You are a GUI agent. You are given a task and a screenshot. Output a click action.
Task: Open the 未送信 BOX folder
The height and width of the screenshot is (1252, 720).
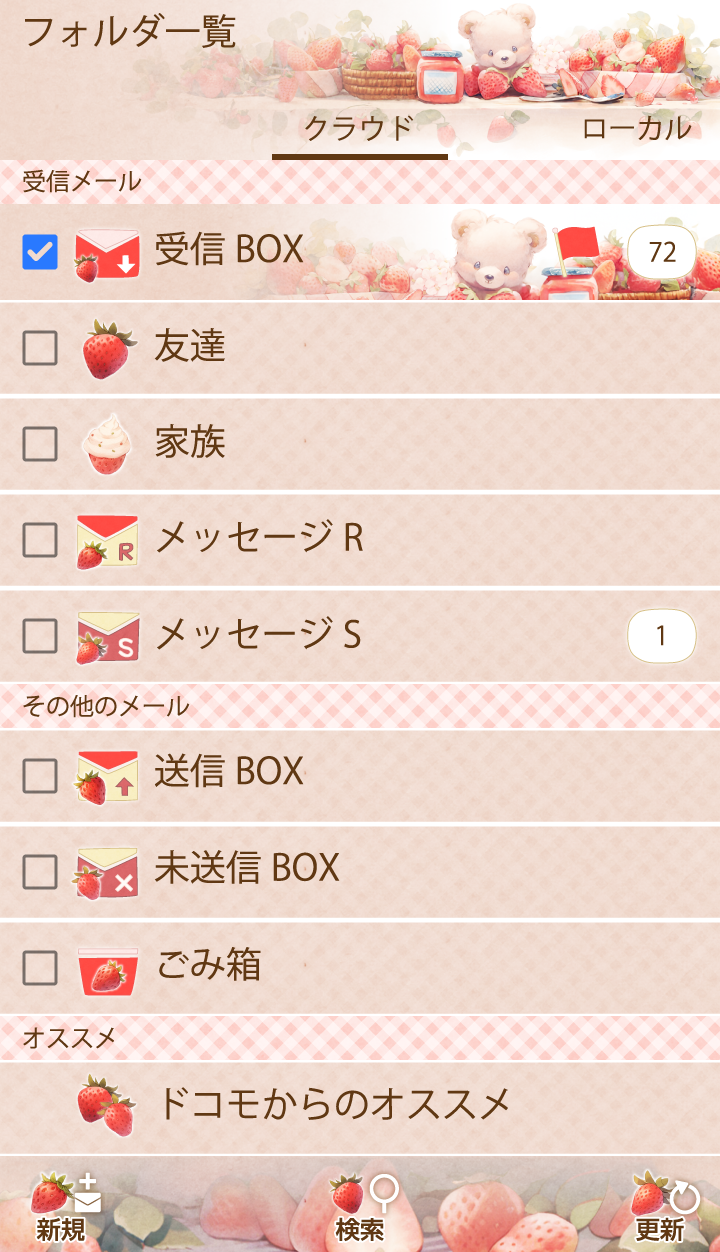246,868
